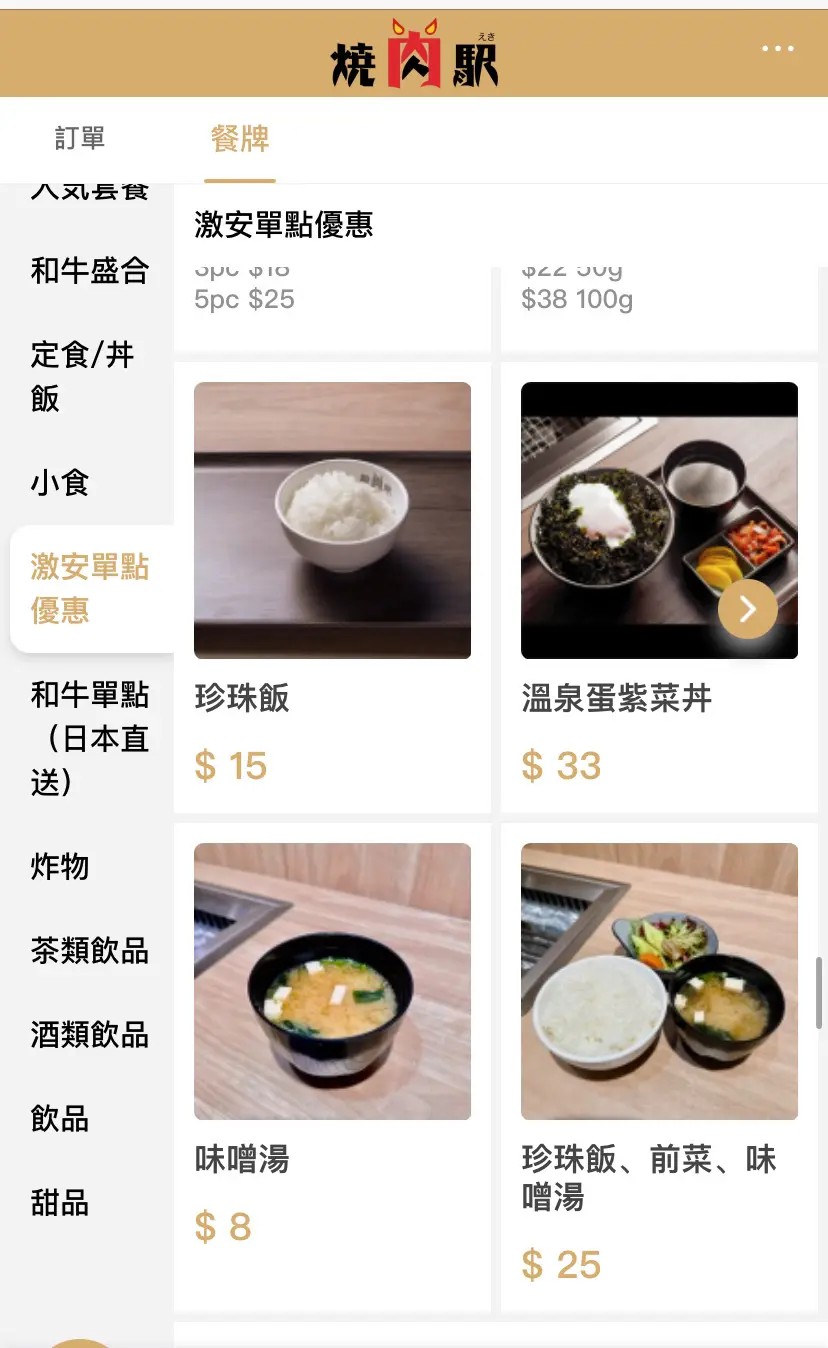Select the 餐牌 tab
The image size is (828, 1348).
pyautogui.click(x=240, y=138)
